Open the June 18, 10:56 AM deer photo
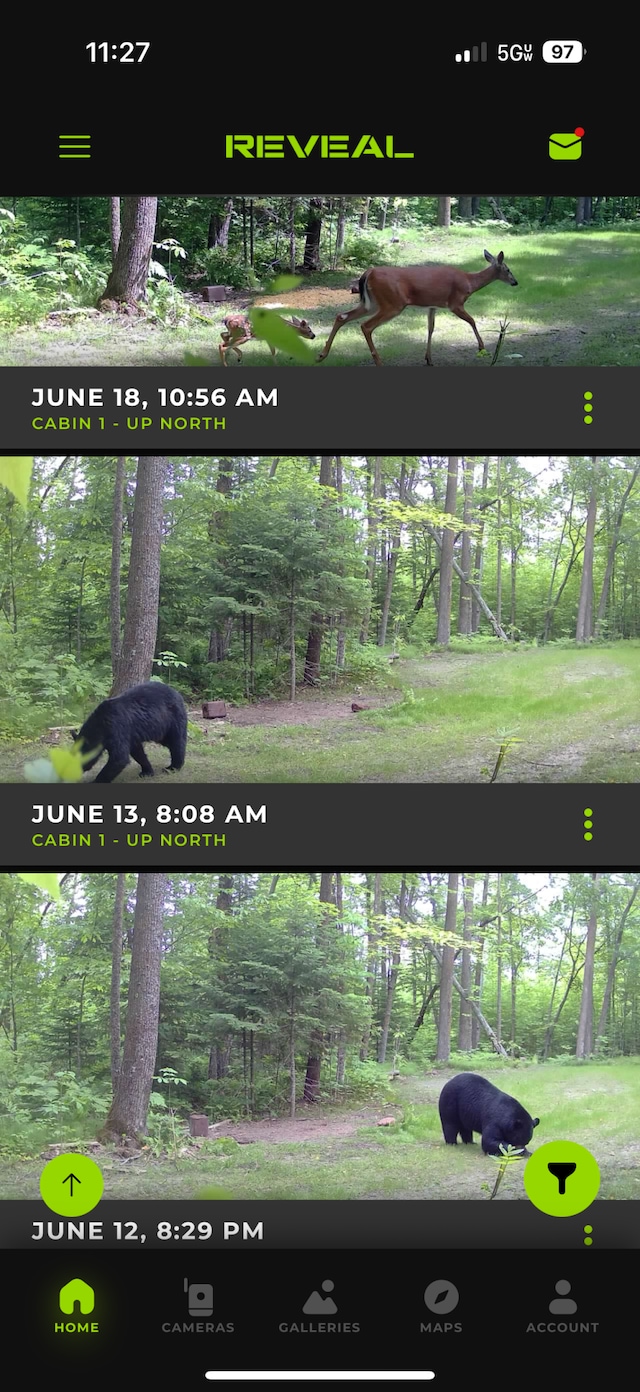The height and width of the screenshot is (1392, 640). click(x=320, y=281)
